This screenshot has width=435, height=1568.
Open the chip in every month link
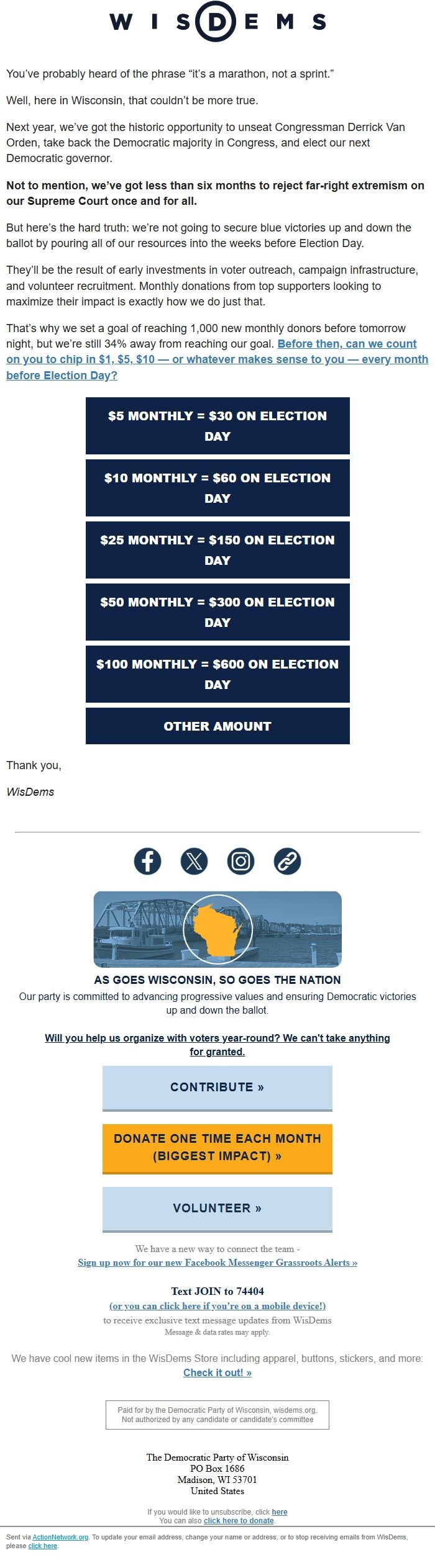(217, 359)
